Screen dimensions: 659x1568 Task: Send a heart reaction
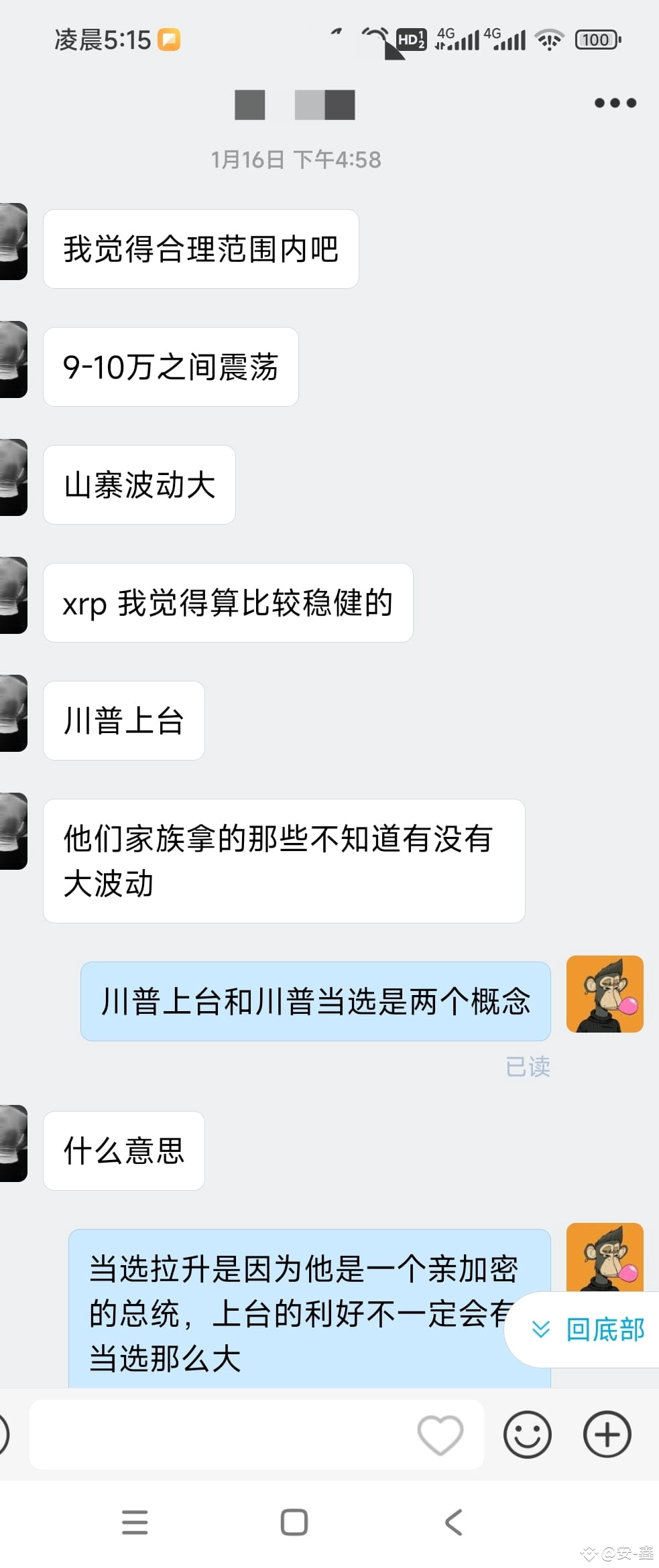[x=440, y=1435]
